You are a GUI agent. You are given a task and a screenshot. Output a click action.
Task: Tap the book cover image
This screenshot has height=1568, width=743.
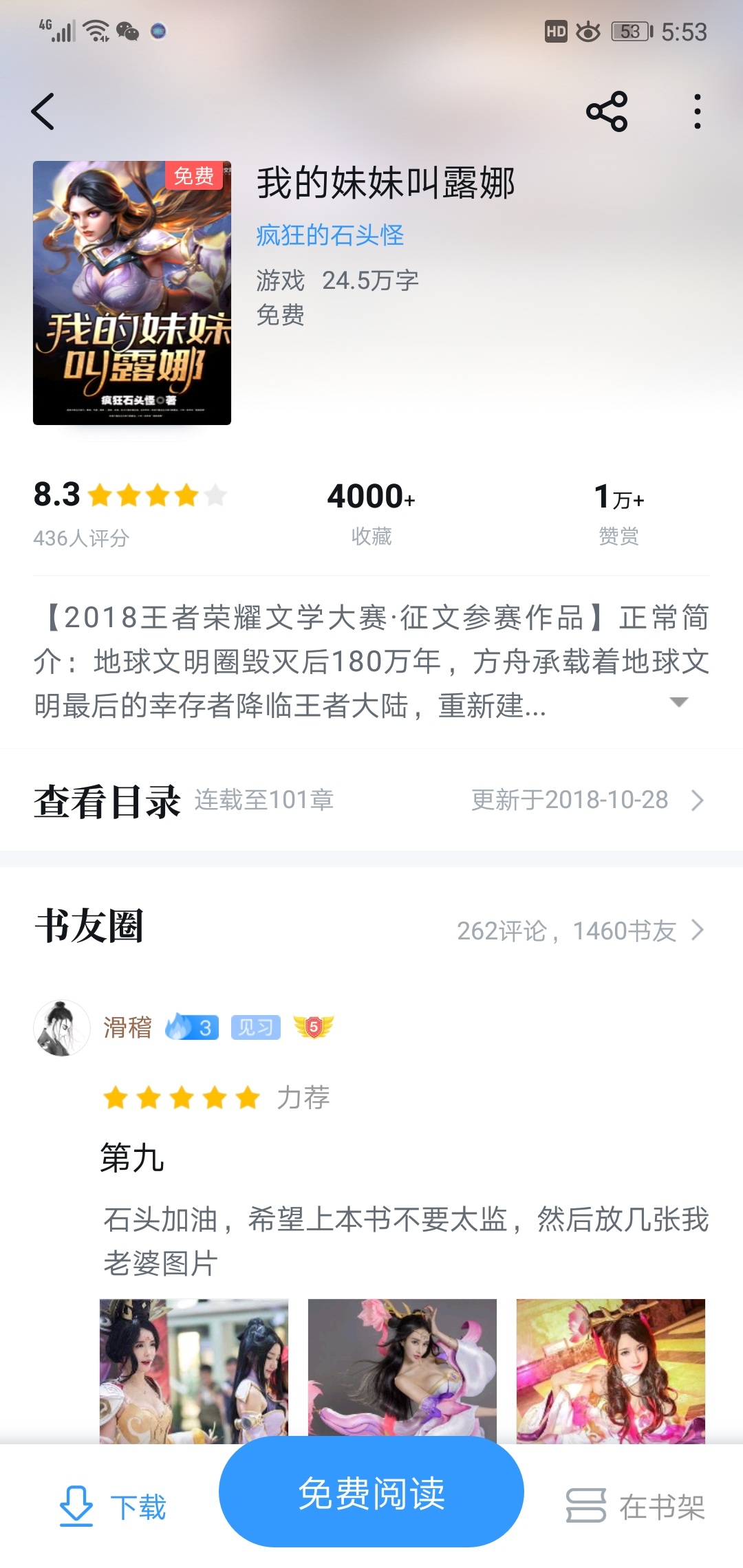pyautogui.click(x=132, y=293)
